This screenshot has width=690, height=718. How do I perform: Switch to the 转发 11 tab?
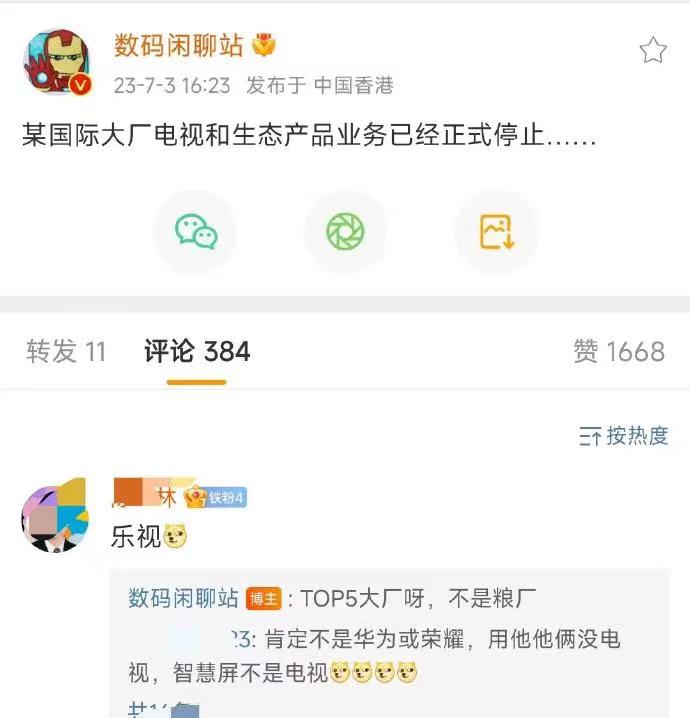pyautogui.click(x=66, y=351)
